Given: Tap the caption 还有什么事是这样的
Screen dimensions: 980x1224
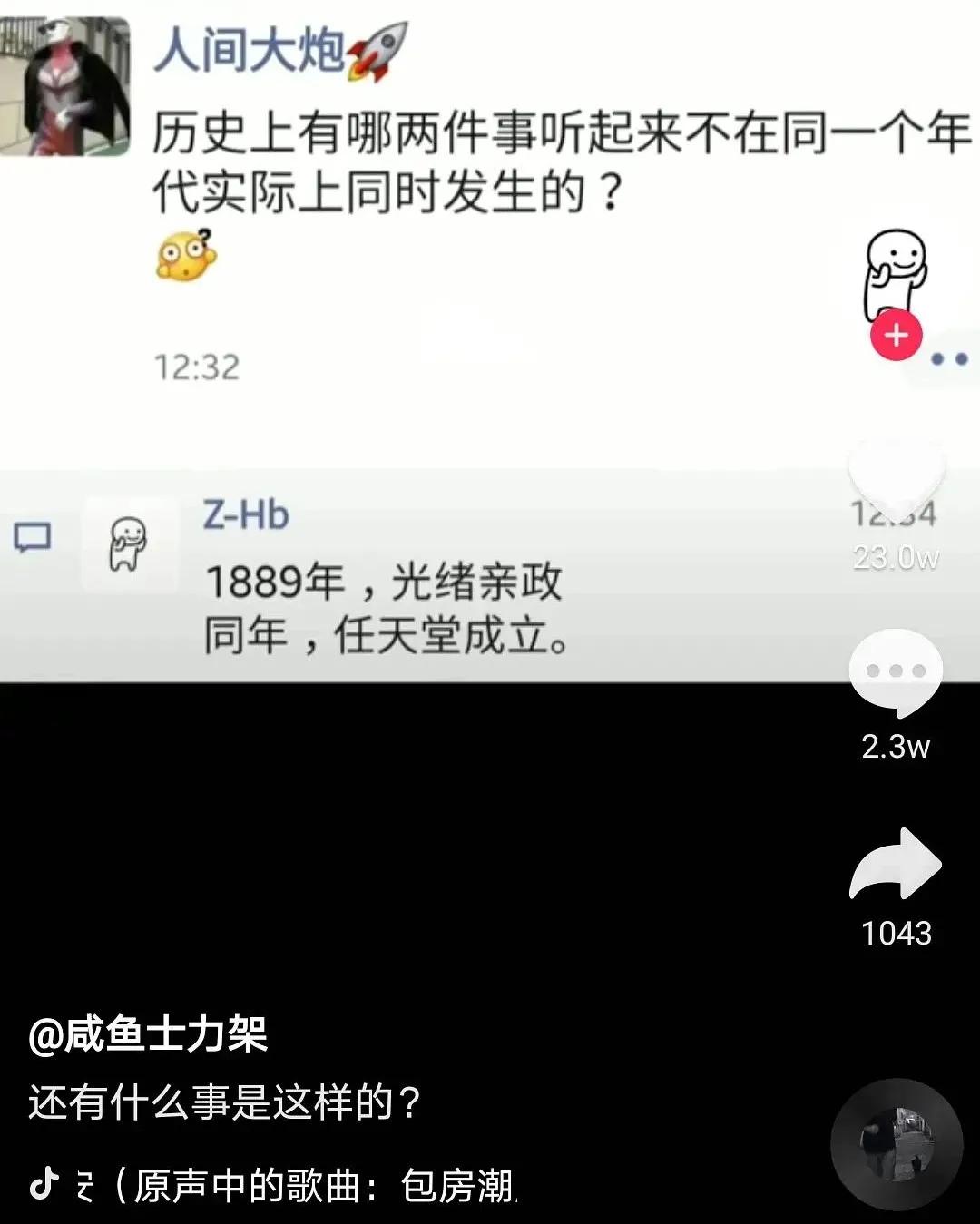Looking at the screenshot, I should point(220,1101).
